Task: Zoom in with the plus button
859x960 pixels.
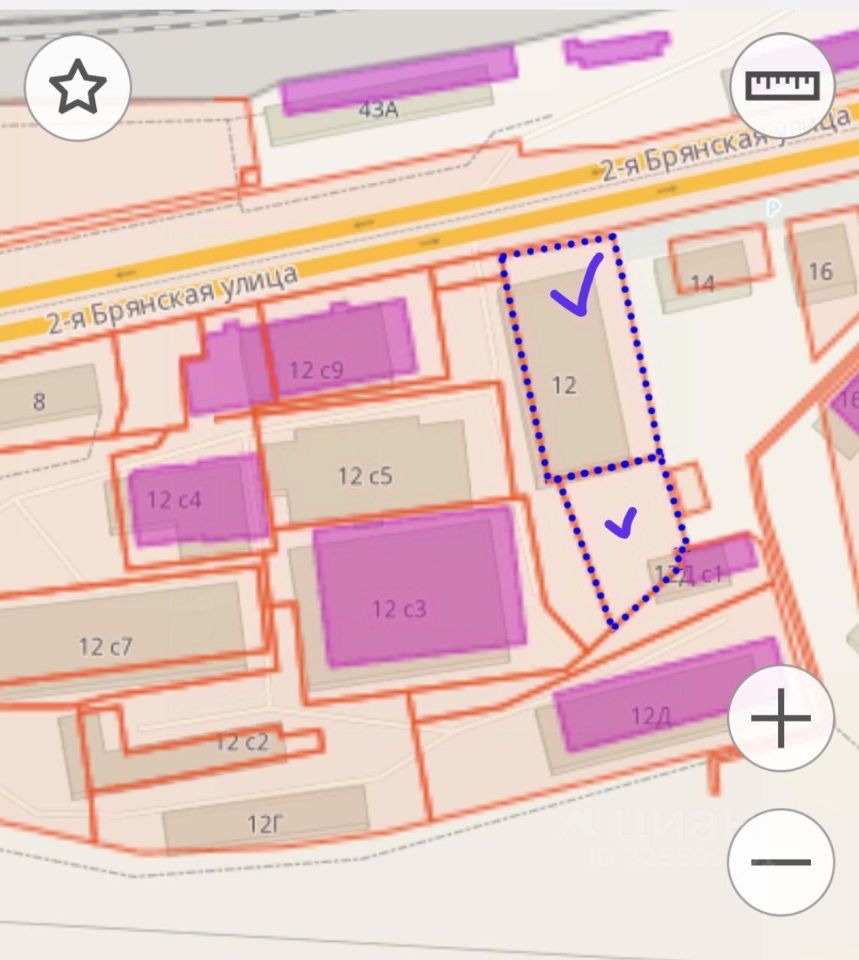Action: point(780,717)
